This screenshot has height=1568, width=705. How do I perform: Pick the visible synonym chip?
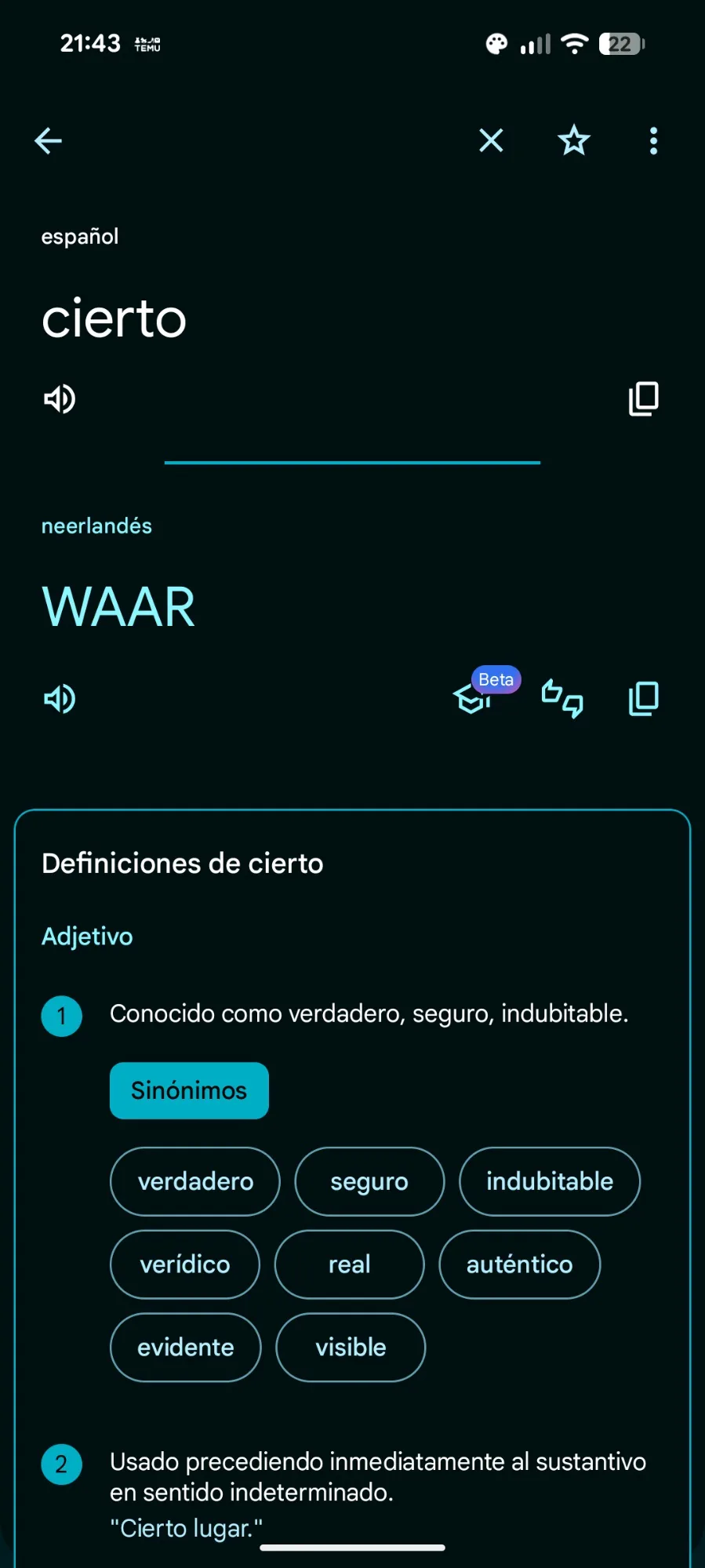coord(351,1348)
